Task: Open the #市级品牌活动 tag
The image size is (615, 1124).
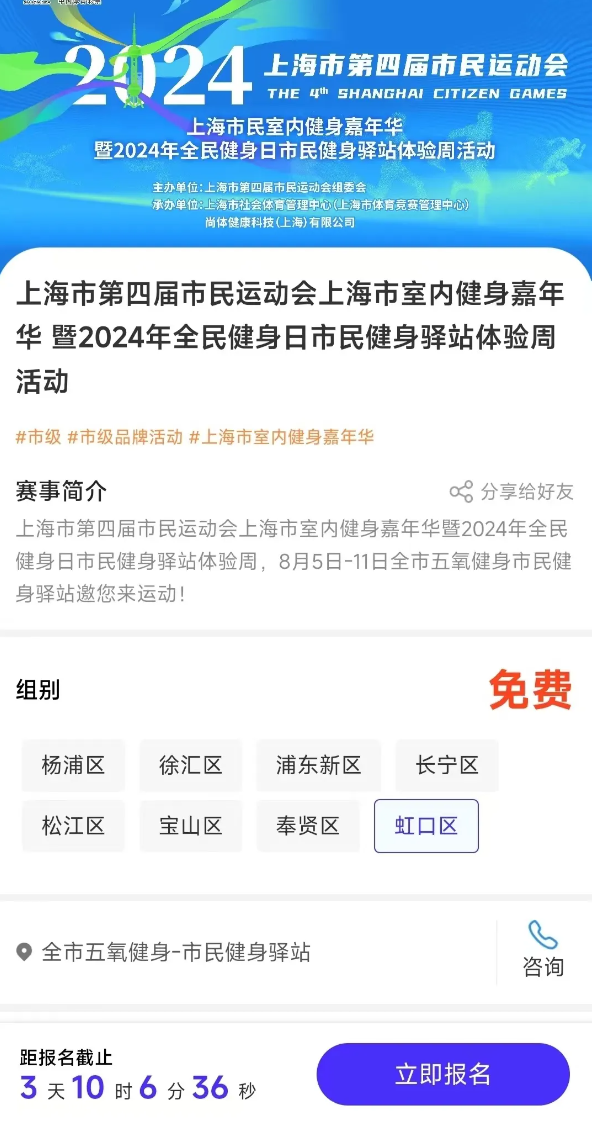Action: (x=125, y=437)
